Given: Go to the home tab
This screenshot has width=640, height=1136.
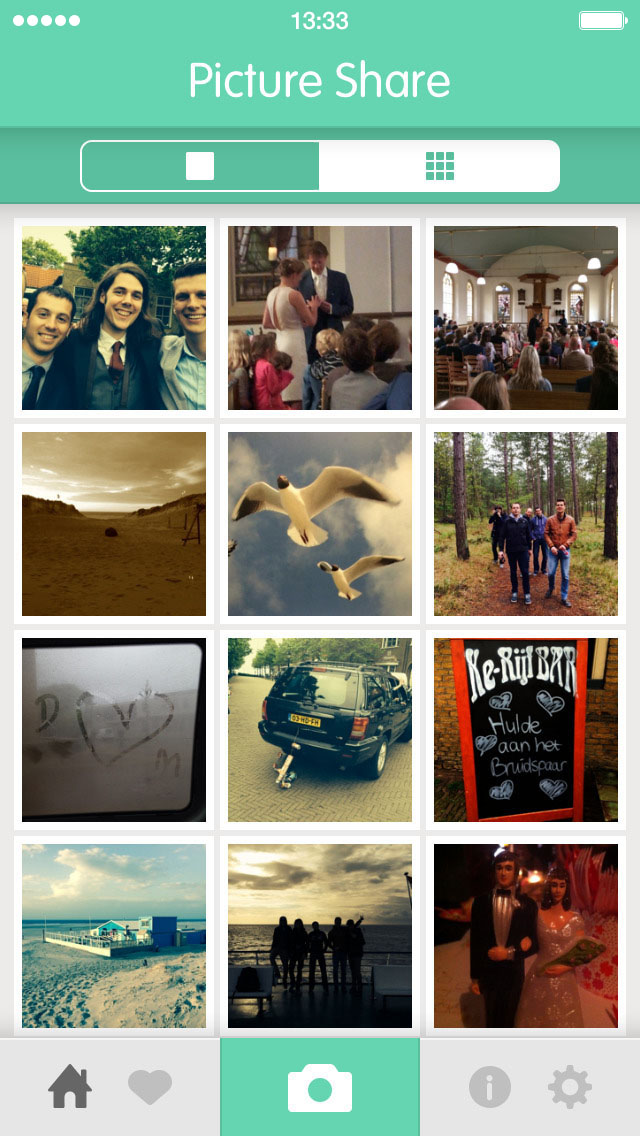Looking at the screenshot, I should click(x=70, y=1087).
